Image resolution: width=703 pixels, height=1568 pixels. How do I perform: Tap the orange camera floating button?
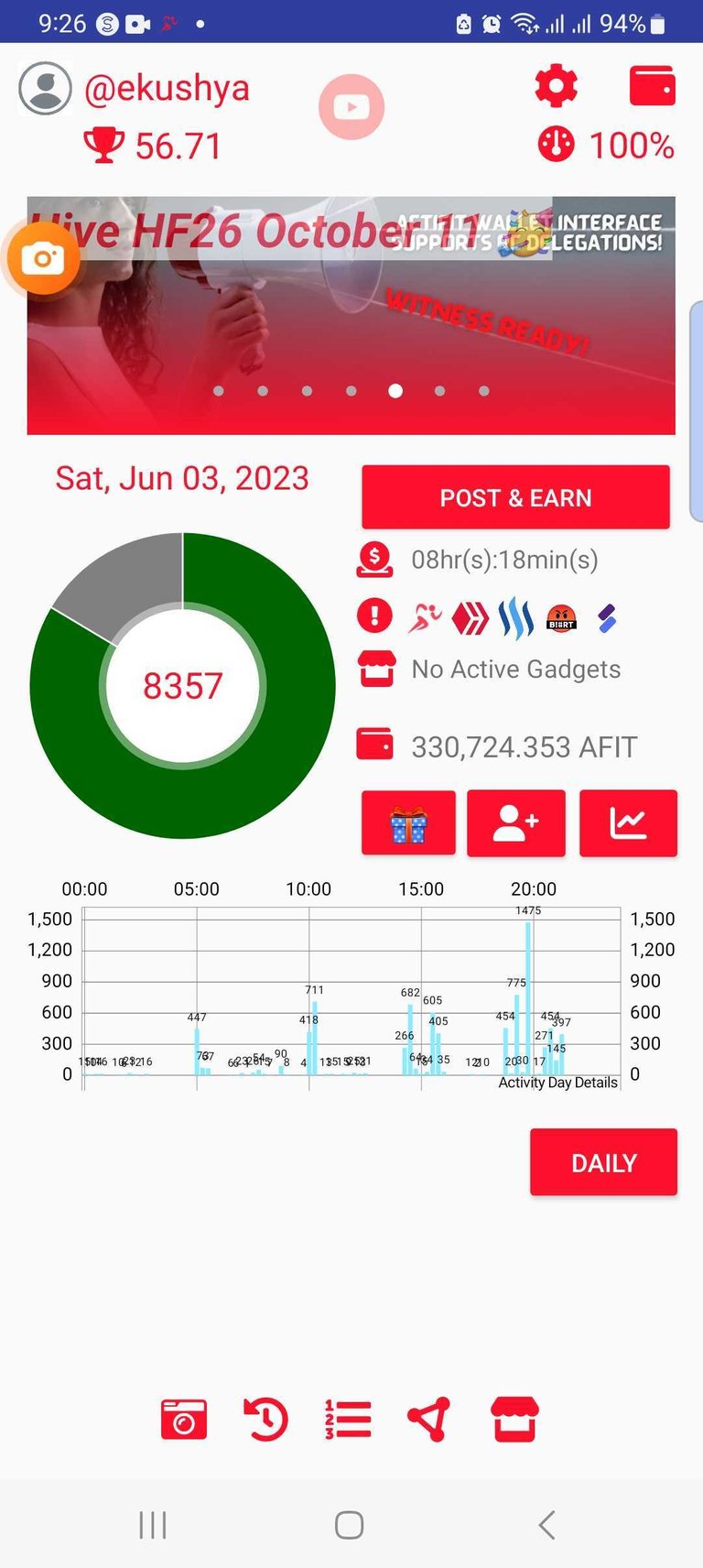[x=43, y=258]
